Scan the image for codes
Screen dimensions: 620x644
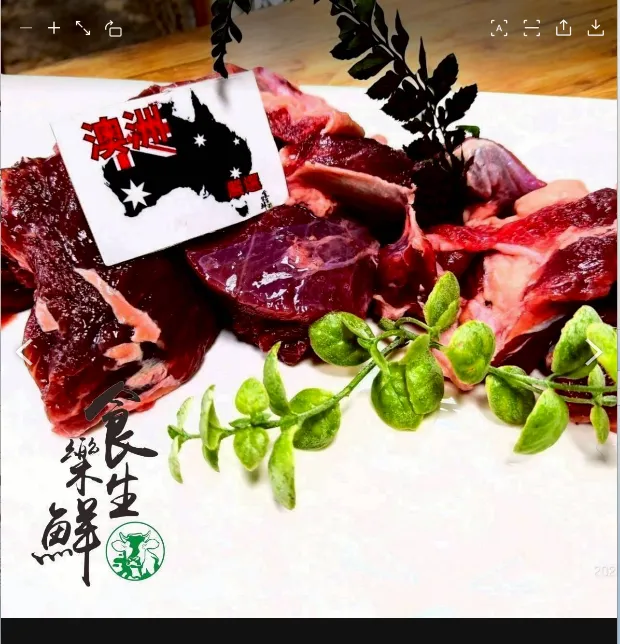(x=531, y=29)
